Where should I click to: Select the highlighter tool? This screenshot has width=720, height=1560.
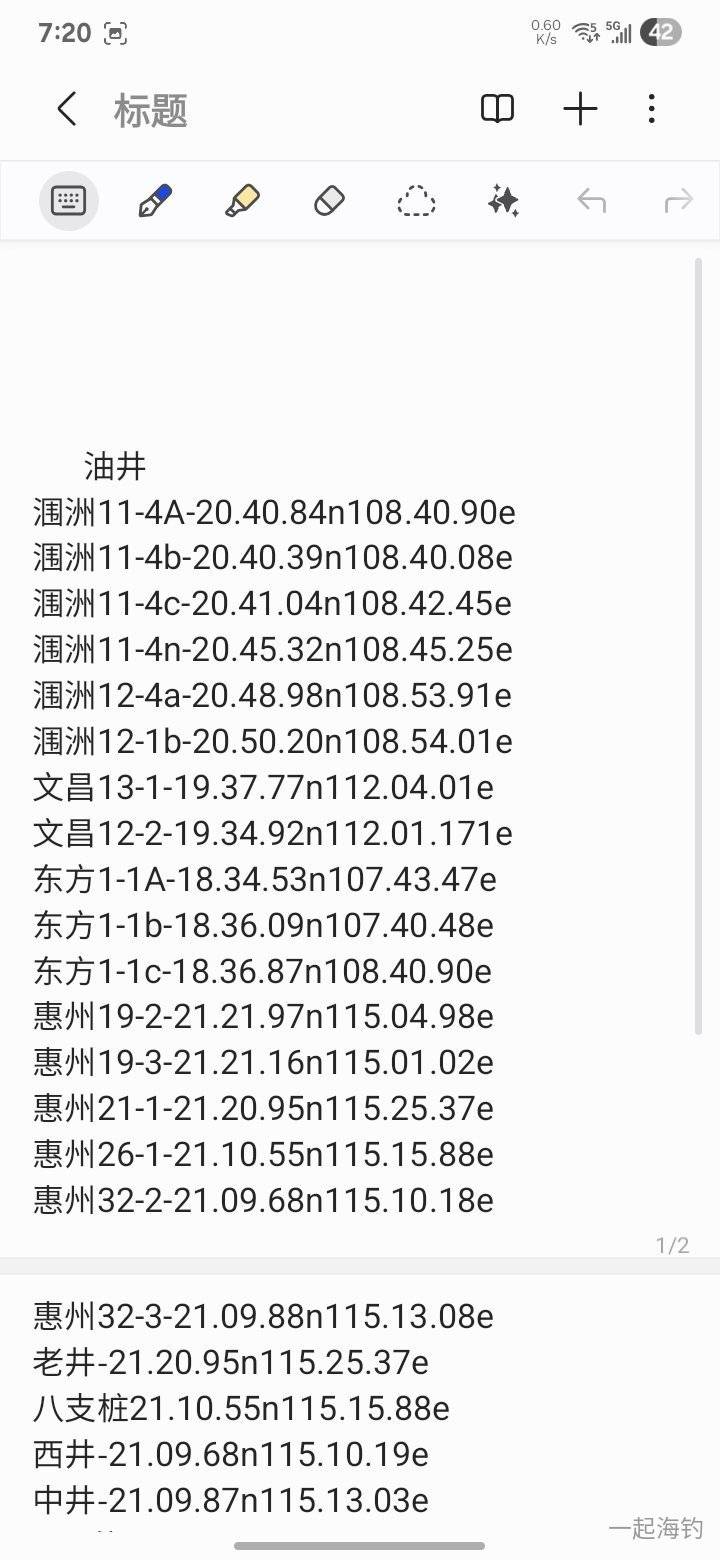pyautogui.click(x=242, y=201)
